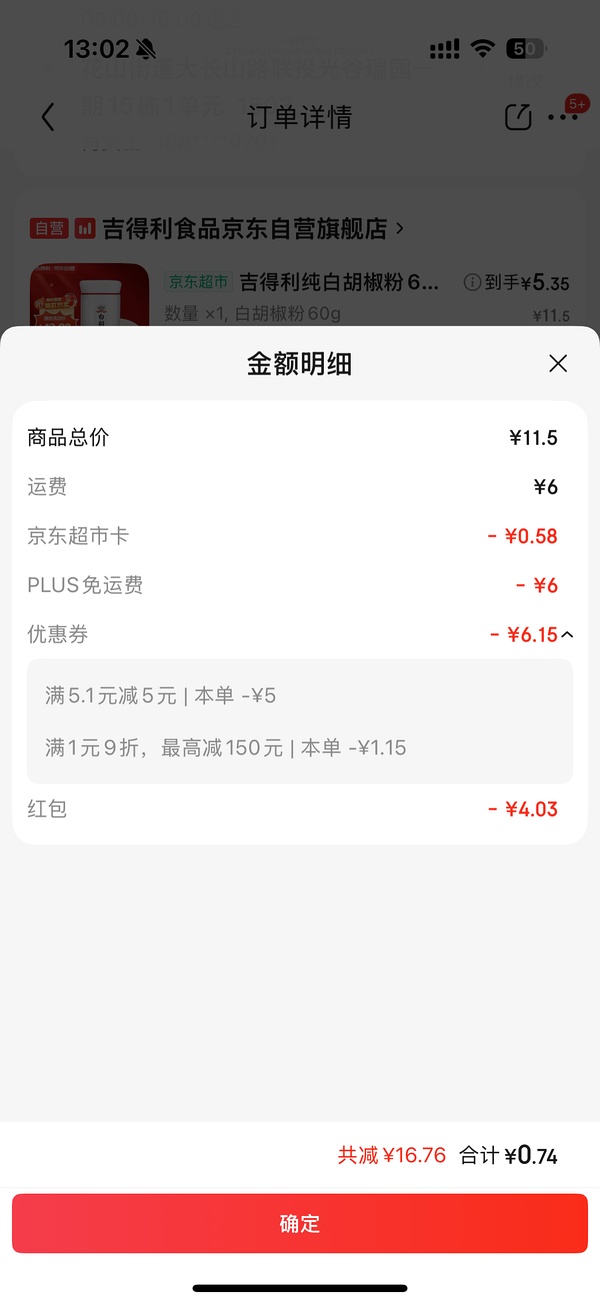The image size is (600, 1304).
Task: Close the 金额明细 sheet
Action: (558, 364)
